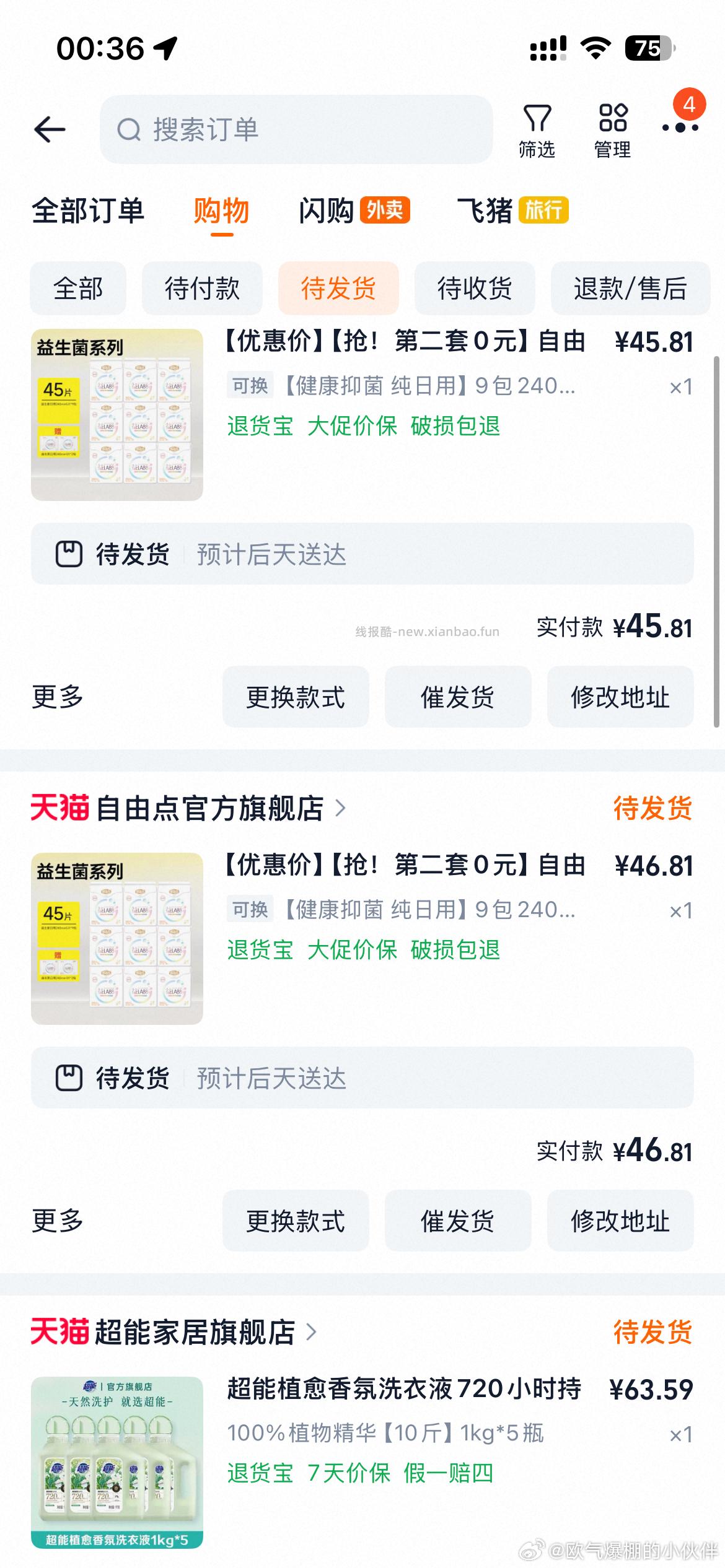Tap the search magnifier icon
725x1568 pixels.
(x=130, y=130)
